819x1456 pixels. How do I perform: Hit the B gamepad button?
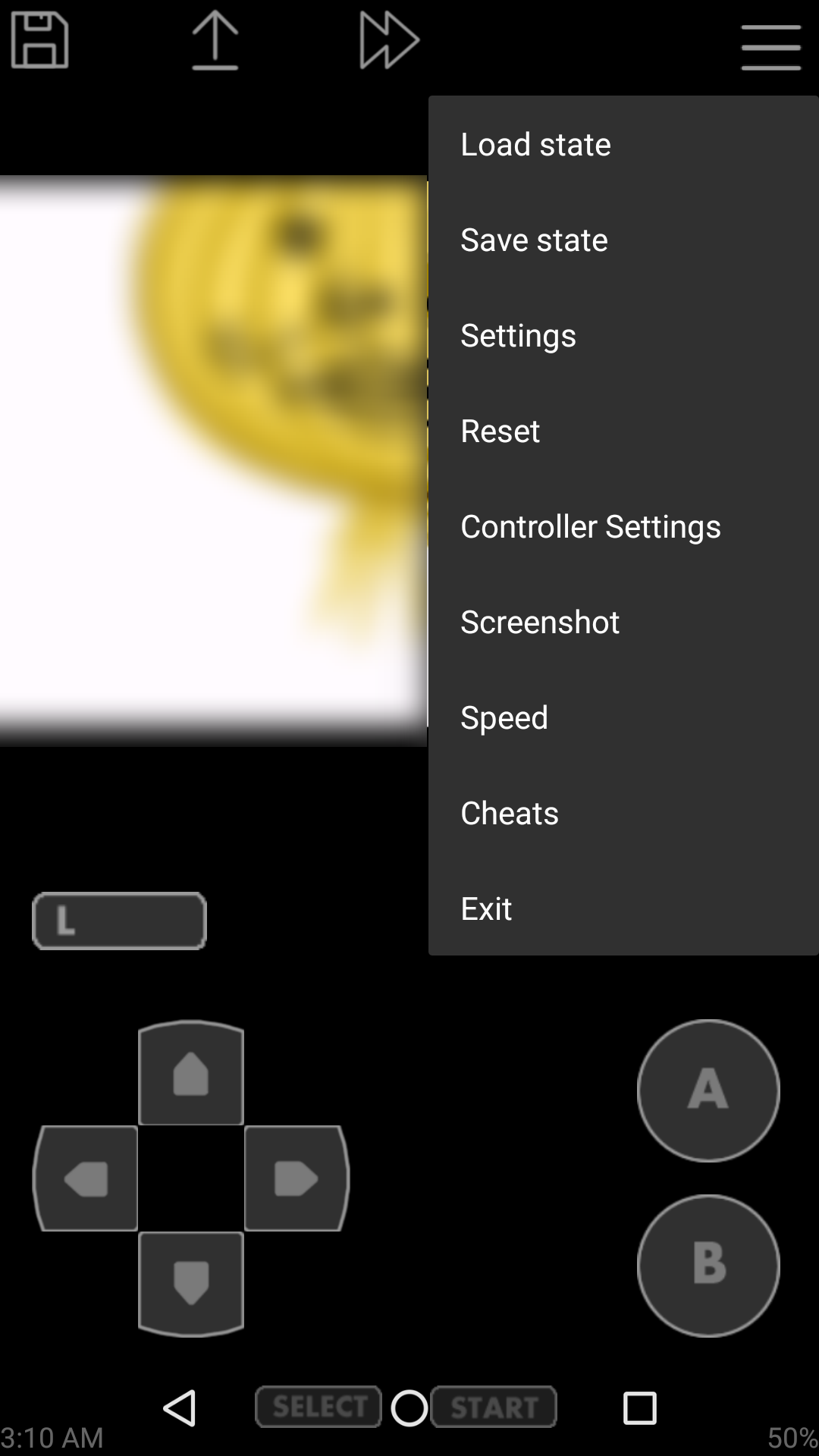tap(708, 1265)
